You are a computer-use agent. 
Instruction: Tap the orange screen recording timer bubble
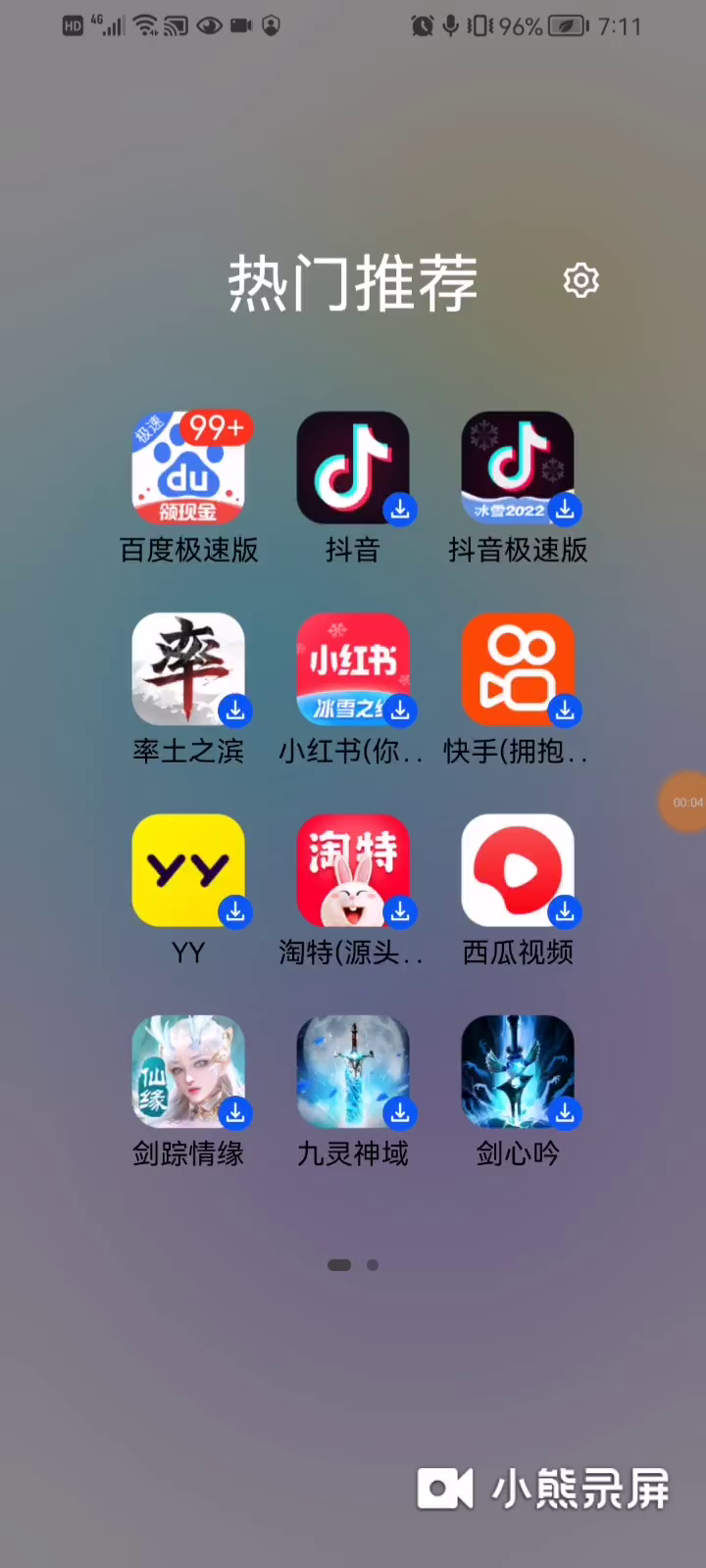684,802
